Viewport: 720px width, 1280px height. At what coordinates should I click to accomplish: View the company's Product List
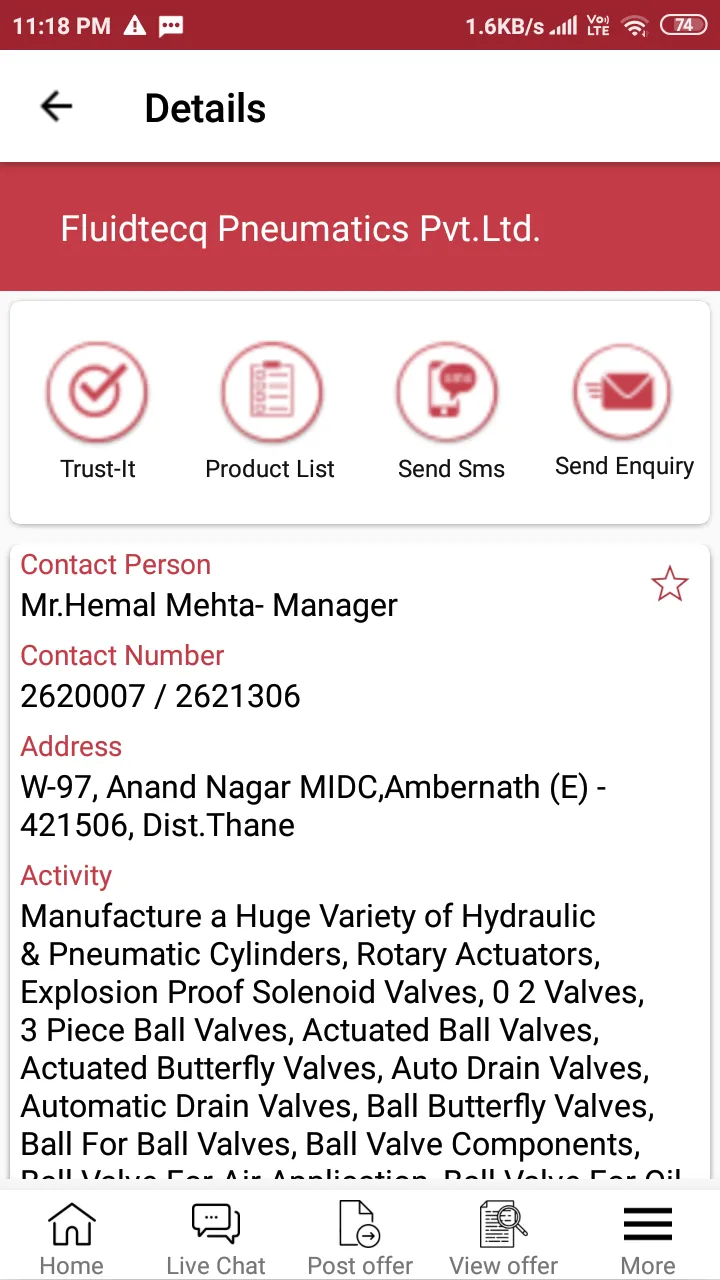(x=270, y=411)
